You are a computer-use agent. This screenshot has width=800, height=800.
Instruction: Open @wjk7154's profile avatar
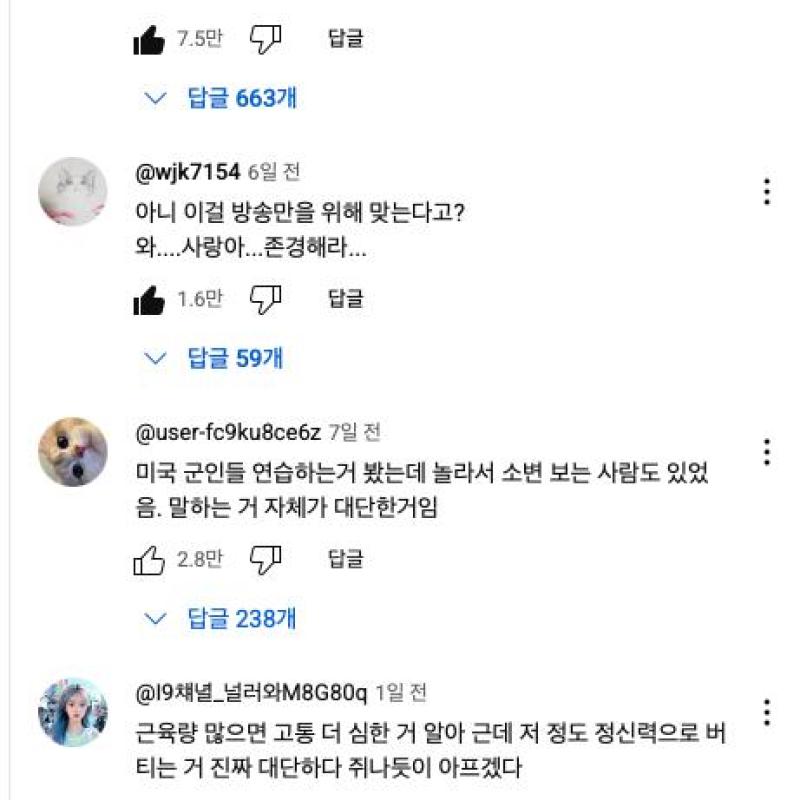pyautogui.click(x=72, y=191)
